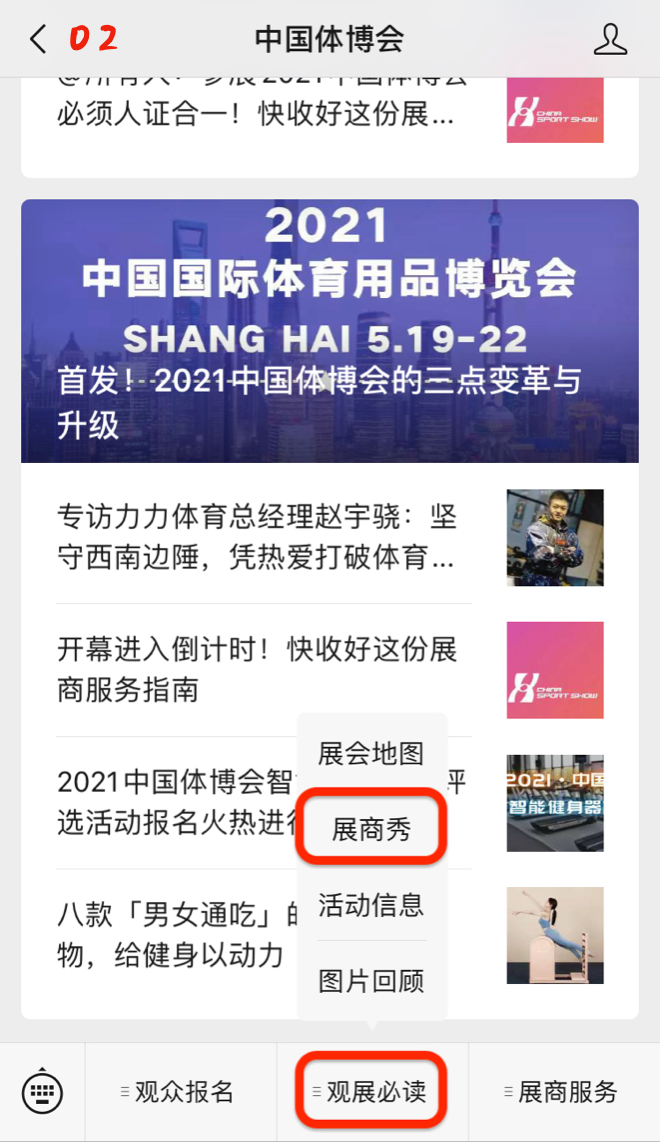This screenshot has height=1142, width=660.
Task: Open the account profile icon
Action: pos(610,40)
